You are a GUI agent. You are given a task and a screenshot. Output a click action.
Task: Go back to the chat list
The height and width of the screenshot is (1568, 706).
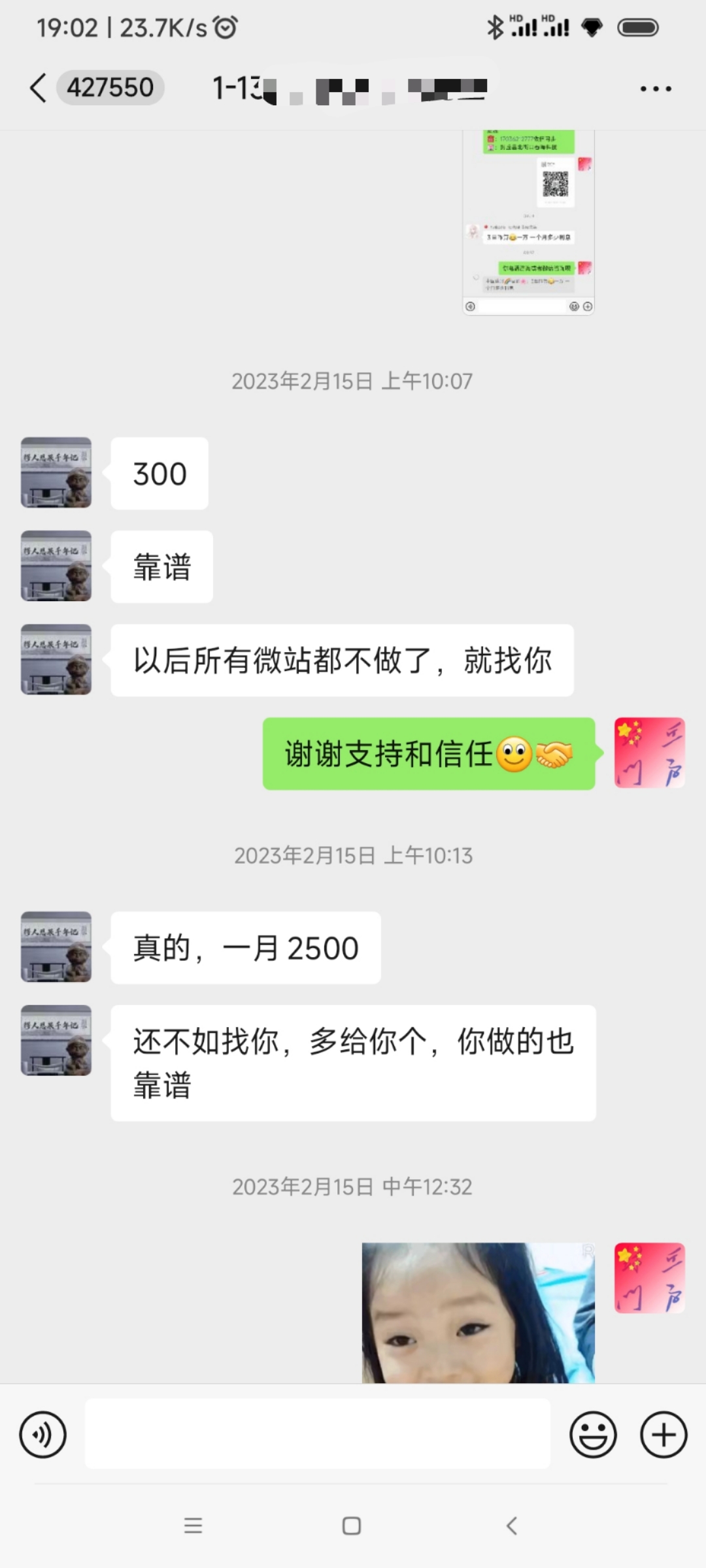point(39,88)
